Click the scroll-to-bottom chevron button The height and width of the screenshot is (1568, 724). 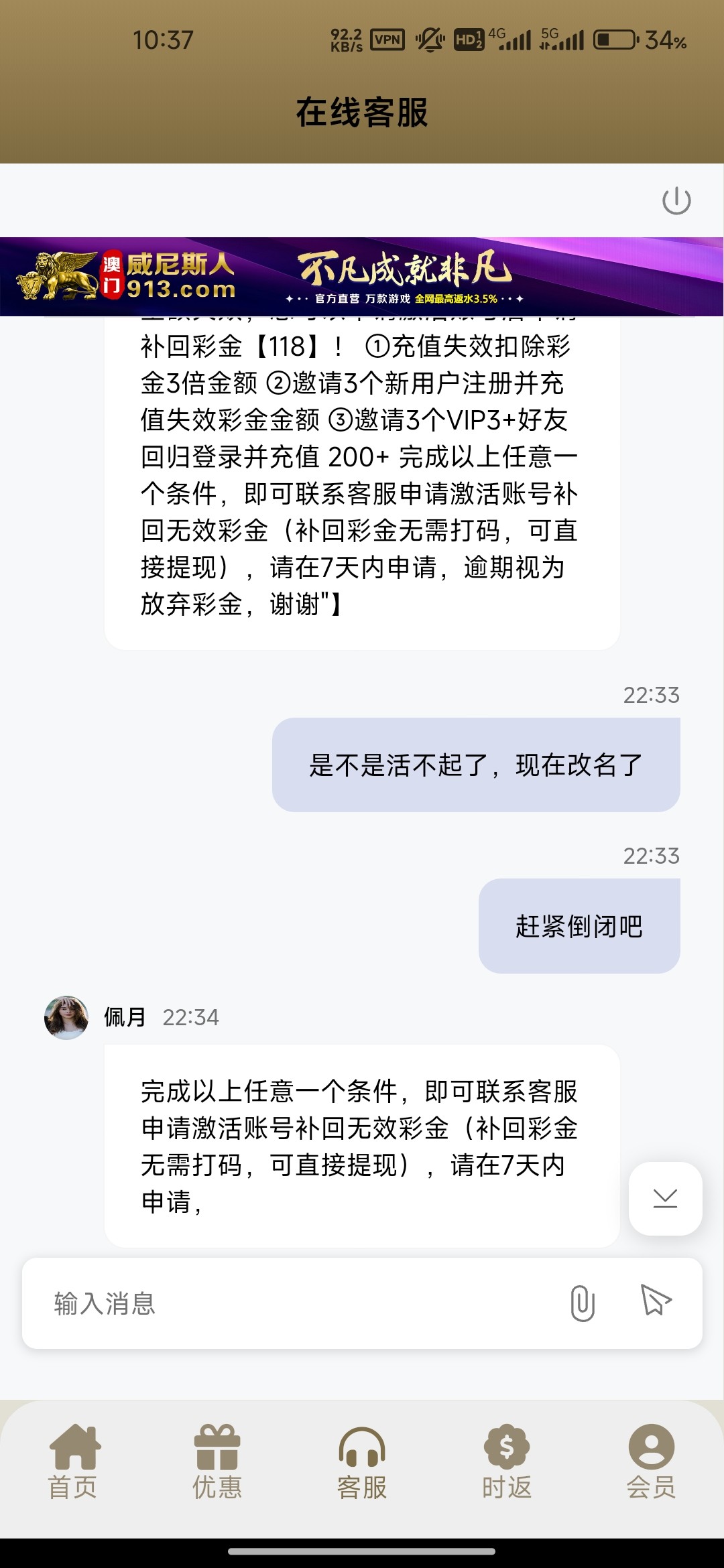click(x=664, y=1199)
